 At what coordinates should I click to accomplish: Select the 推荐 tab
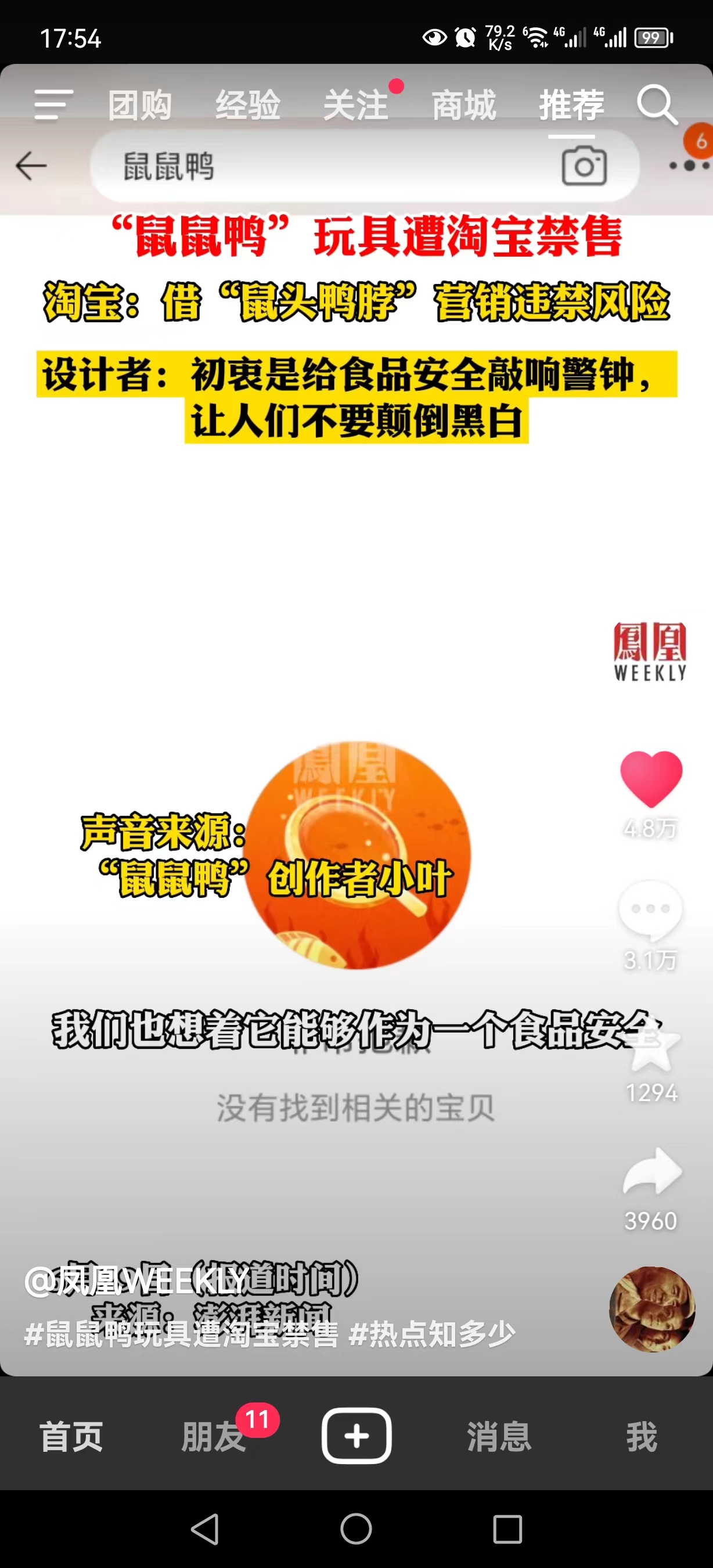(571, 105)
